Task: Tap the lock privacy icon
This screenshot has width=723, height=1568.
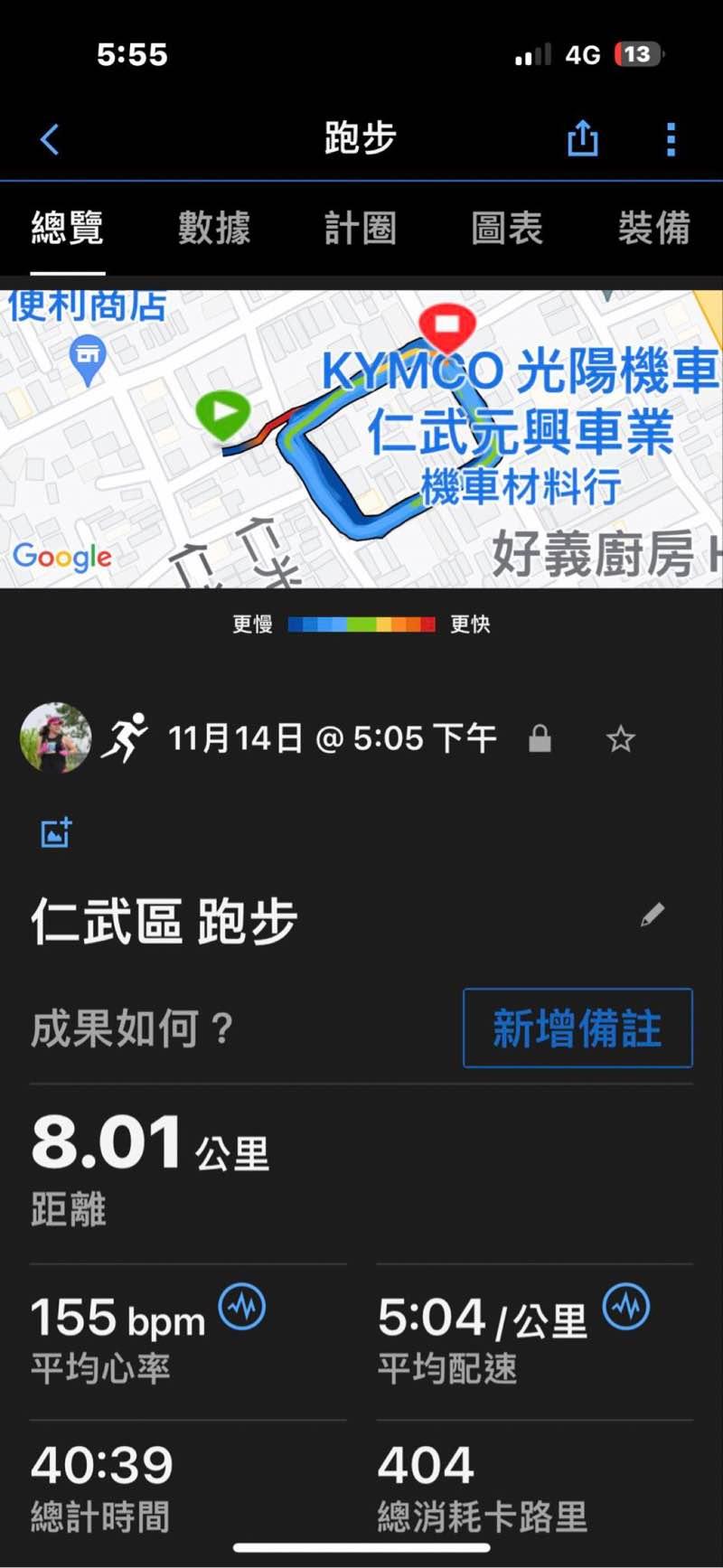Action: click(540, 738)
